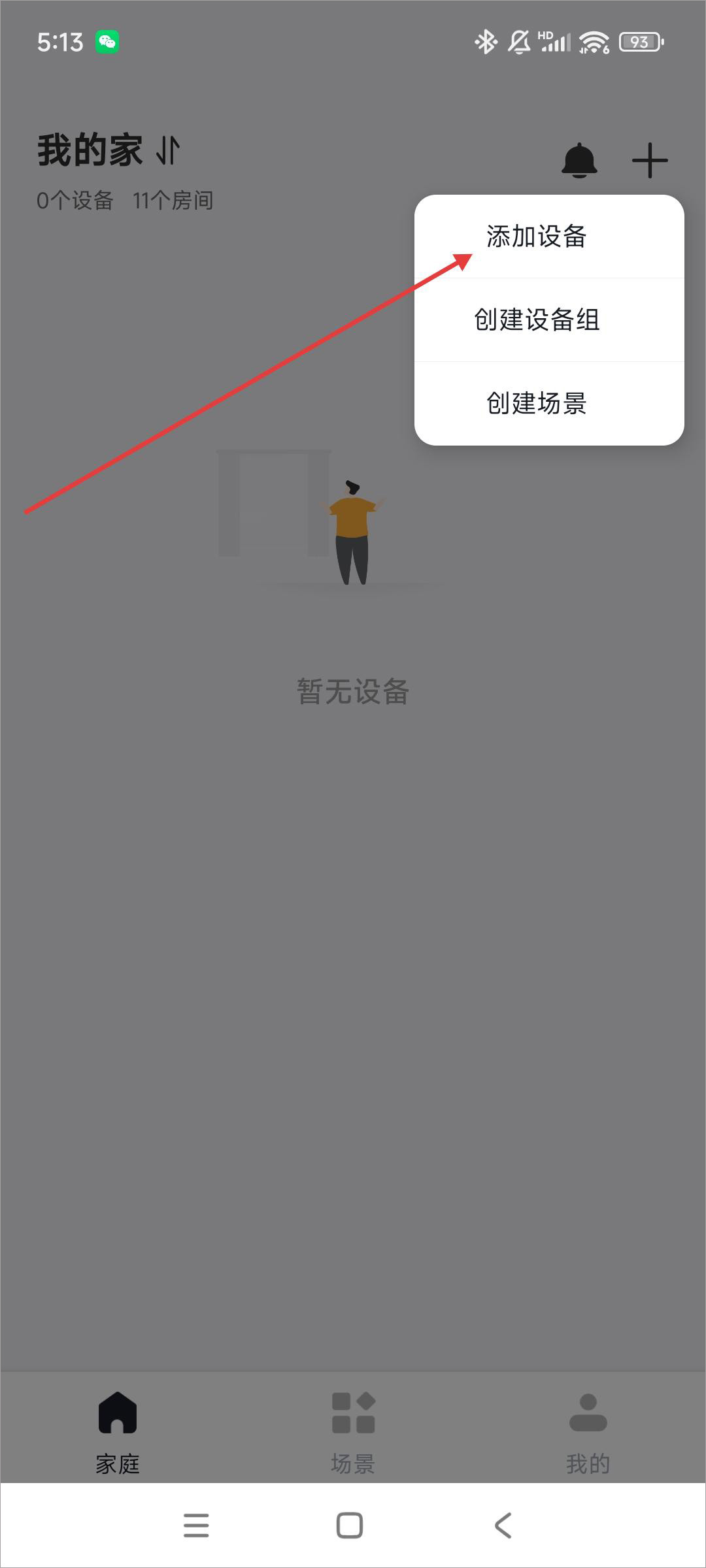706x1568 pixels.
Task: Select 添加设备 from the popup menu
Action: [x=536, y=237]
